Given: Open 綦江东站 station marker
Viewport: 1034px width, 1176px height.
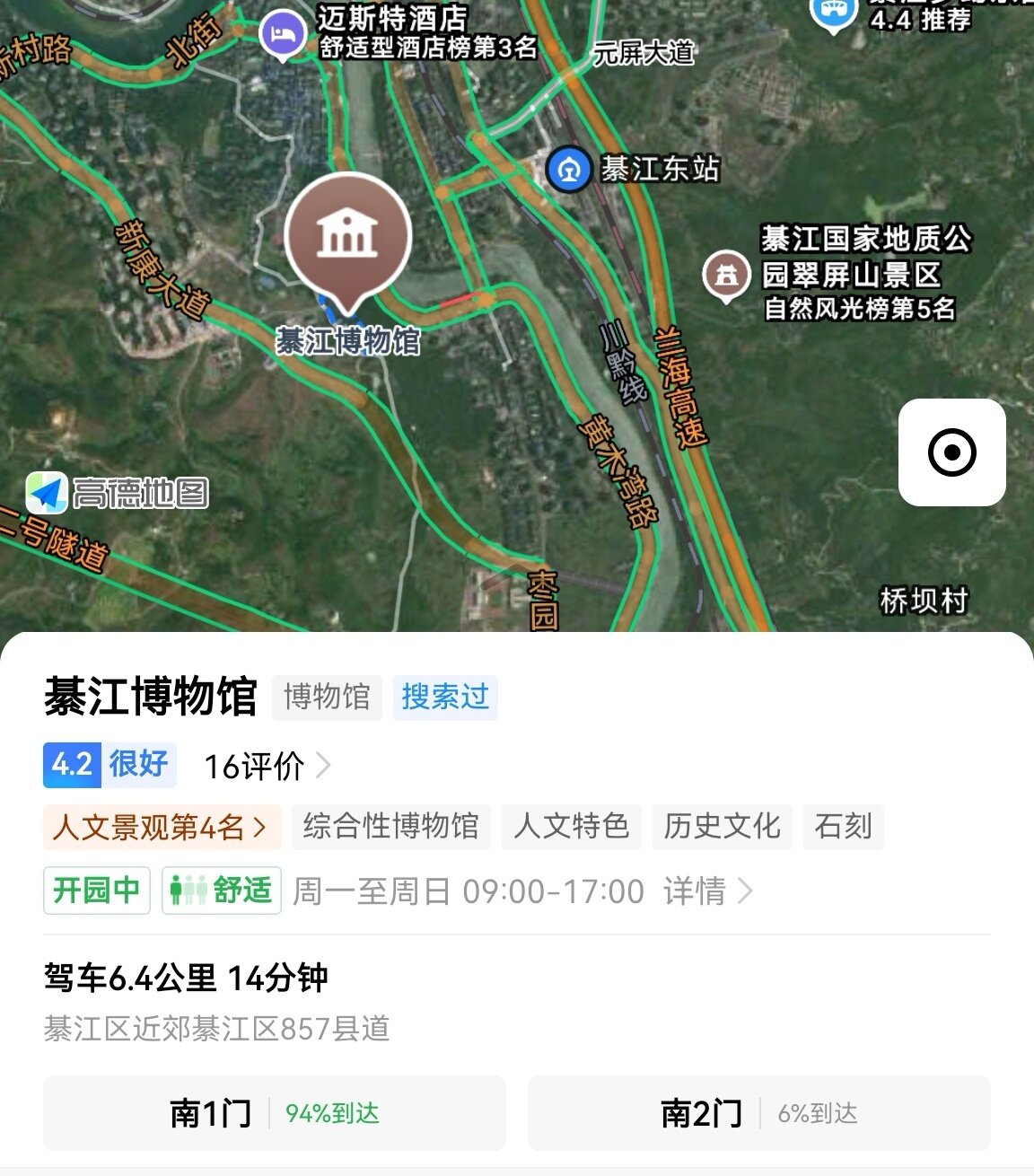Looking at the screenshot, I should pos(568,169).
